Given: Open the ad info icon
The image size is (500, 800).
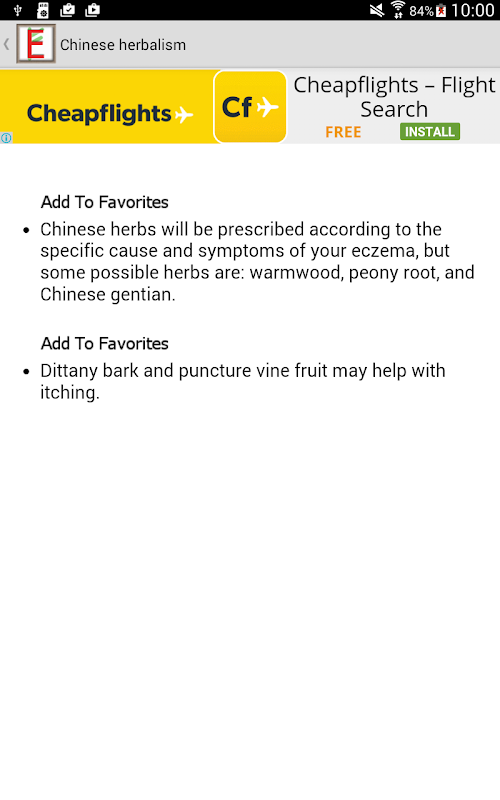Looking at the screenshot, I should click(6, 138).
